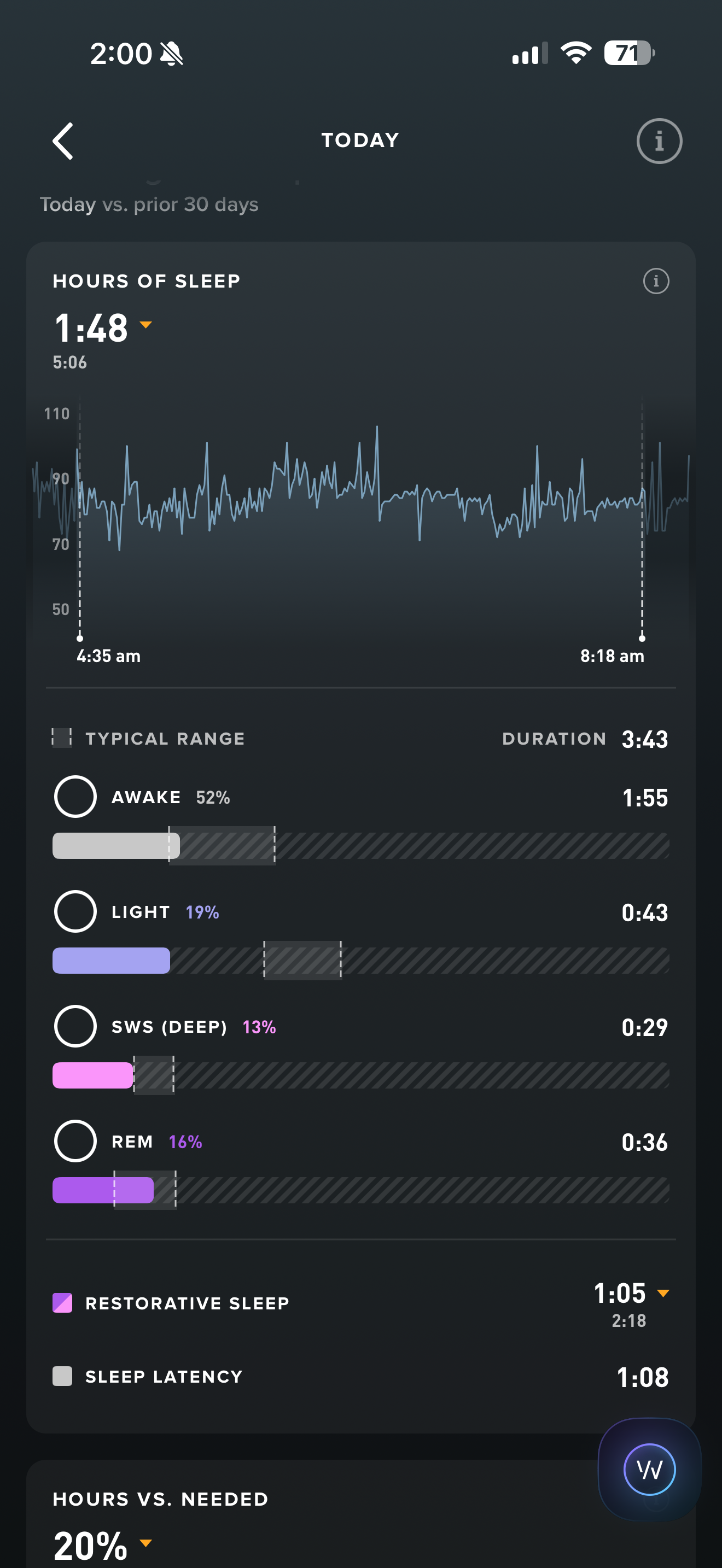This screenshot has width=722, height=1568.
Task: Select the Light sleep stage circle
Action: coord(75,911)
